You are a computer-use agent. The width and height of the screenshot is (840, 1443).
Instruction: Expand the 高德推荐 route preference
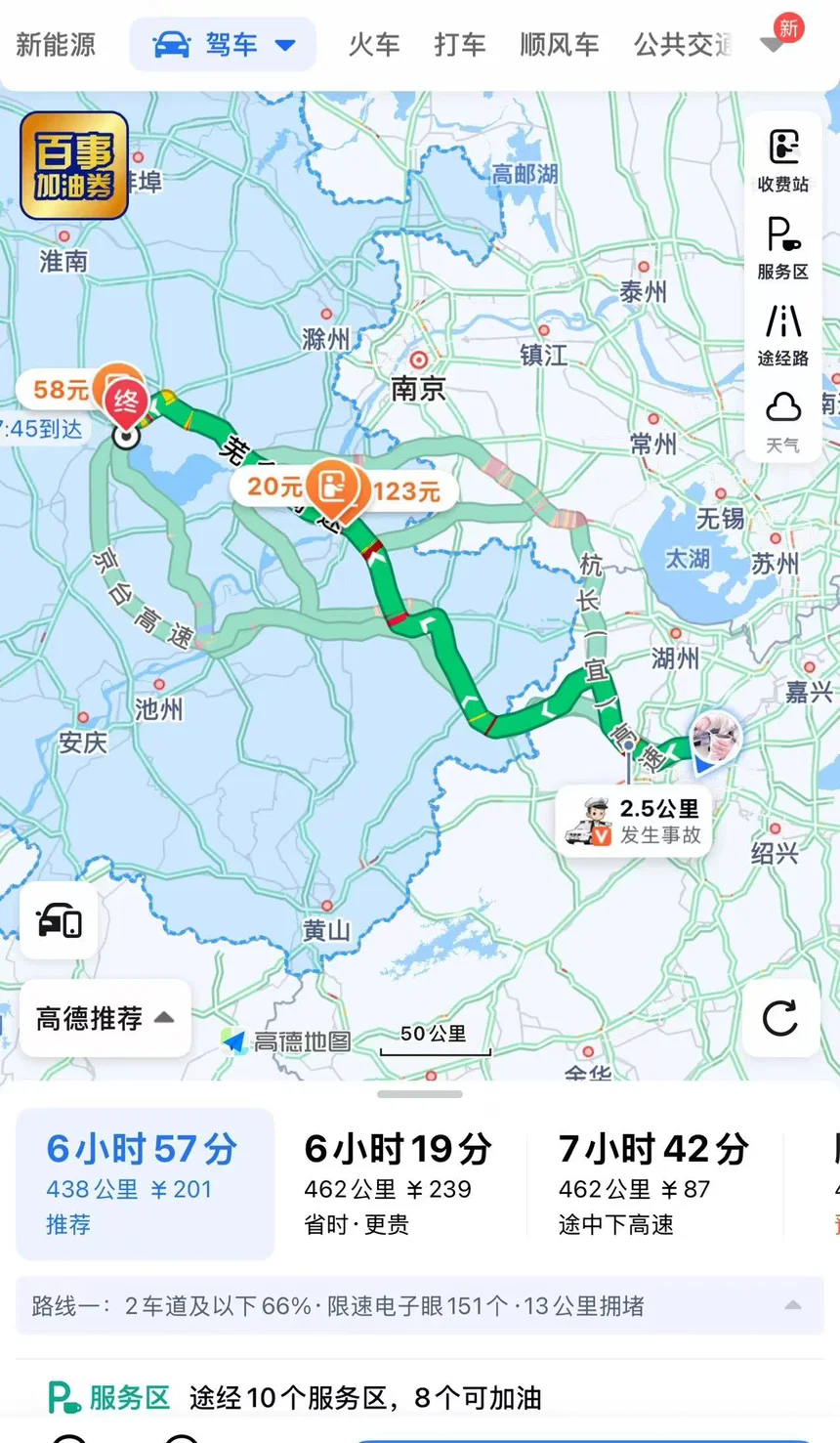[105, 1018]
